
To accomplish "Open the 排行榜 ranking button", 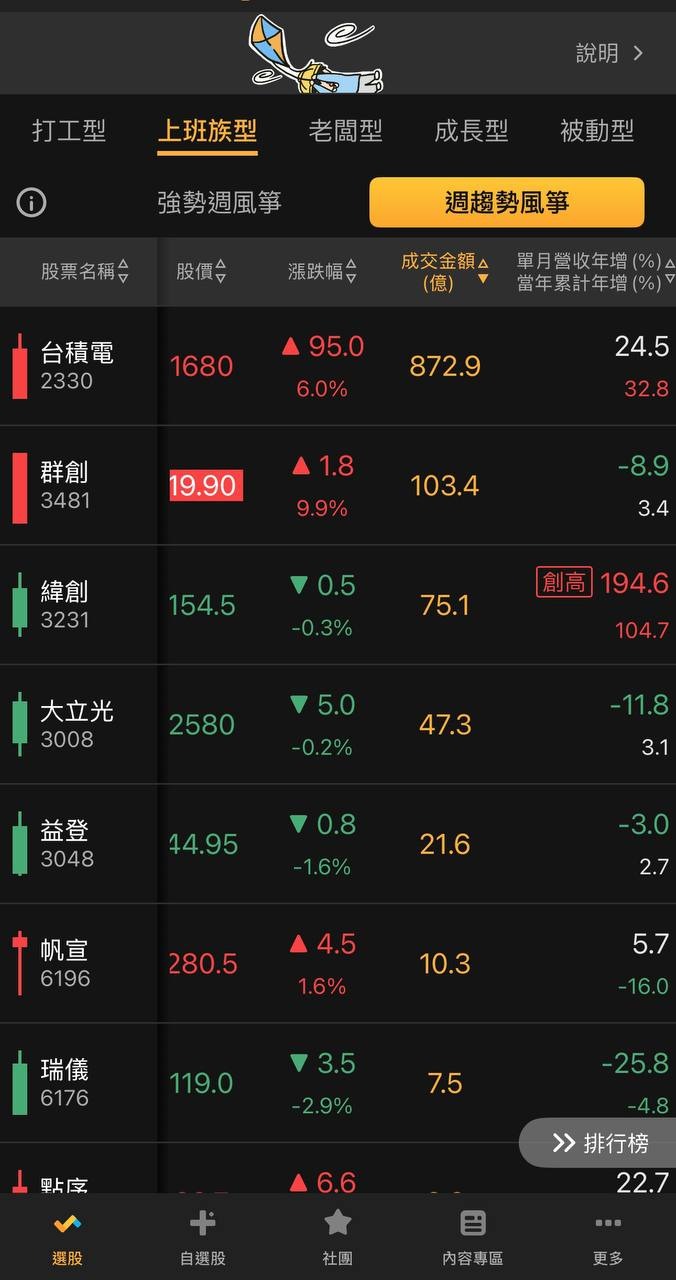I will 599,1143.
